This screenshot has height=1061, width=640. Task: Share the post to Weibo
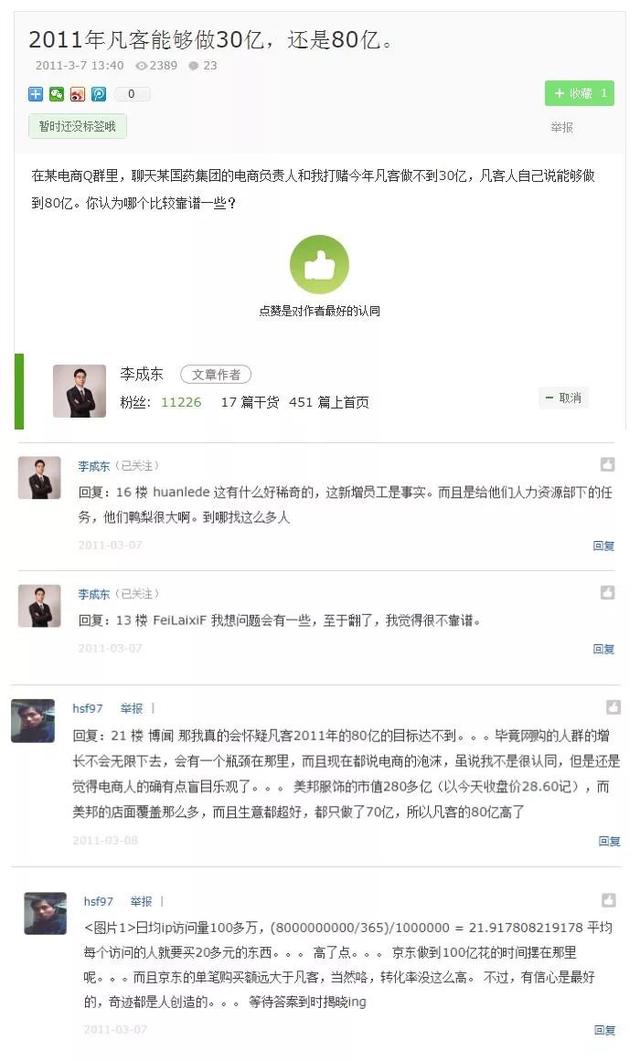click(x=78, y=94)
